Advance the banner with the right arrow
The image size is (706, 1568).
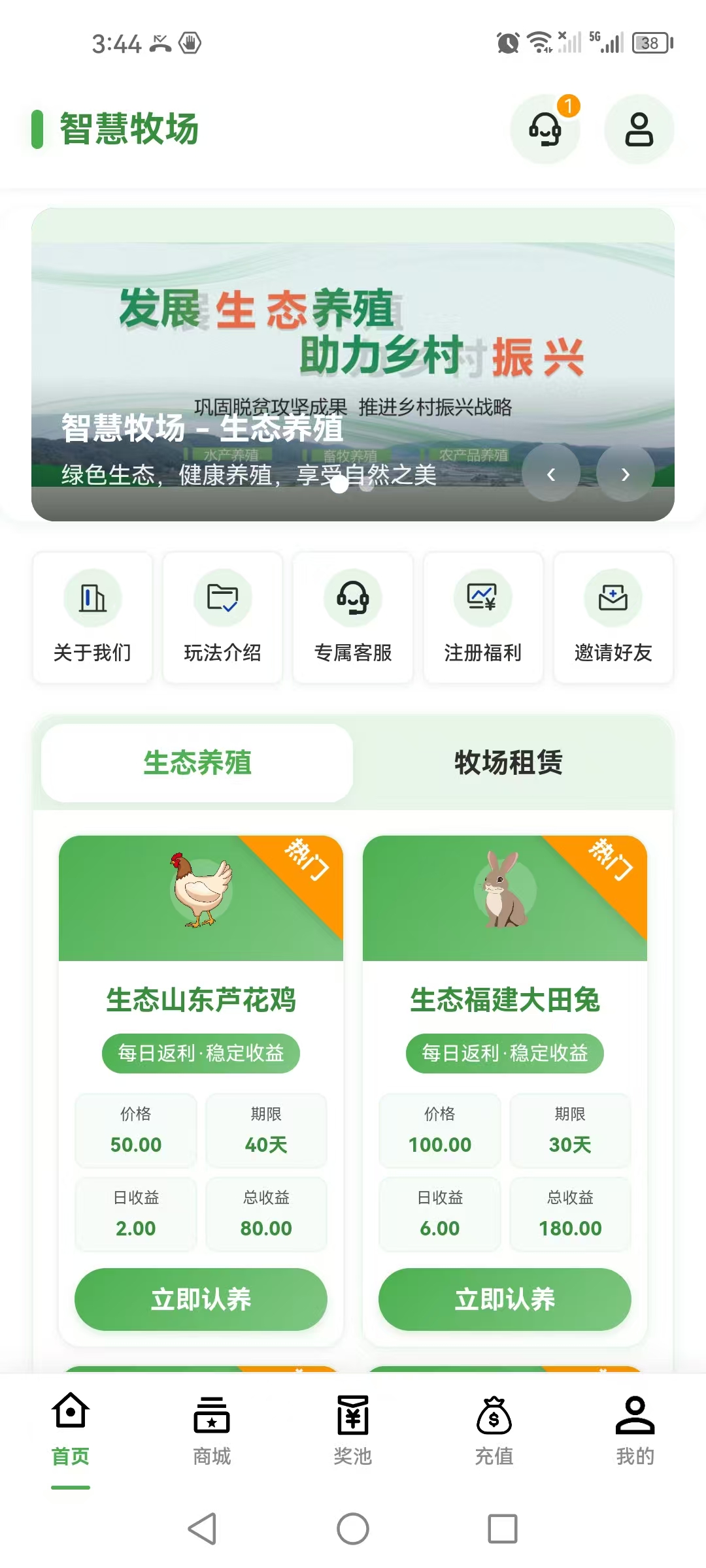click(x=626, y=474)
